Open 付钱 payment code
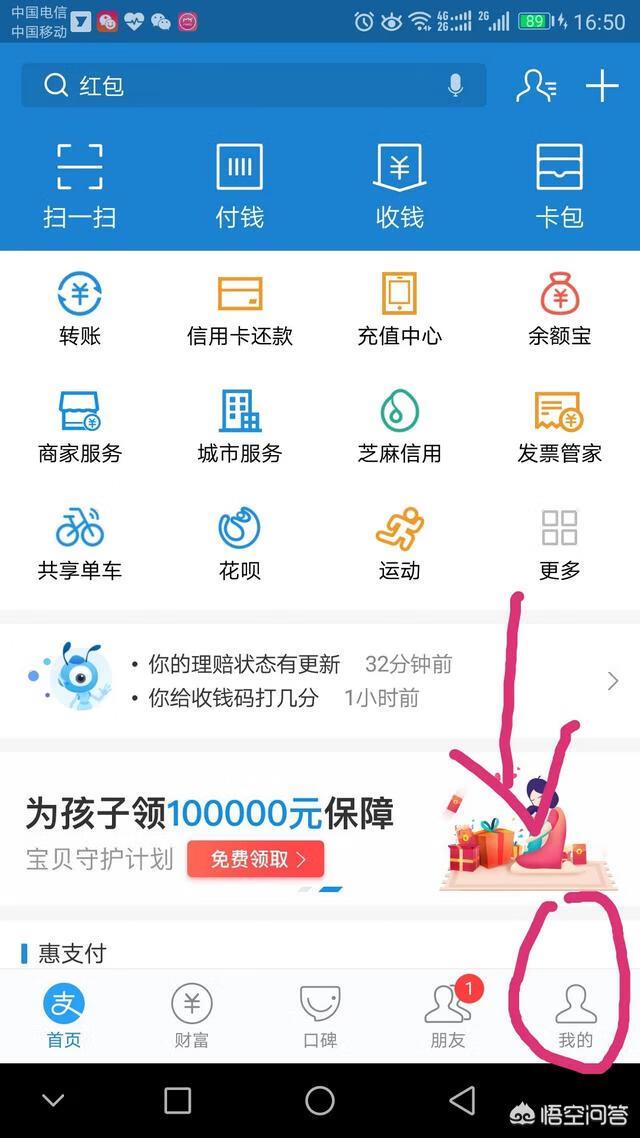Screen dimensions: 640x1138 [240, 185]
